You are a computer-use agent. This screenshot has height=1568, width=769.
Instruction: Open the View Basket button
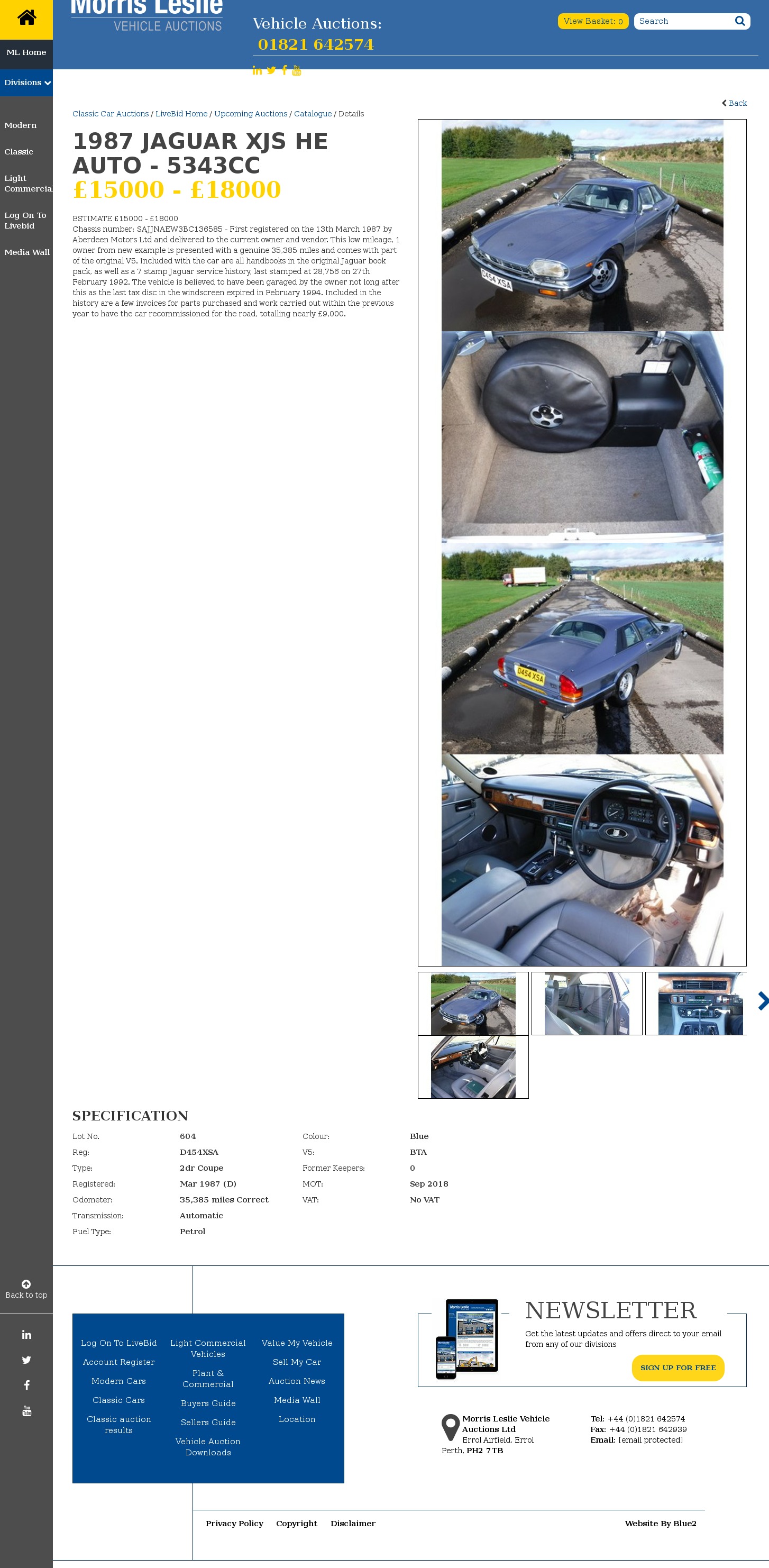(x=592, y=21)
